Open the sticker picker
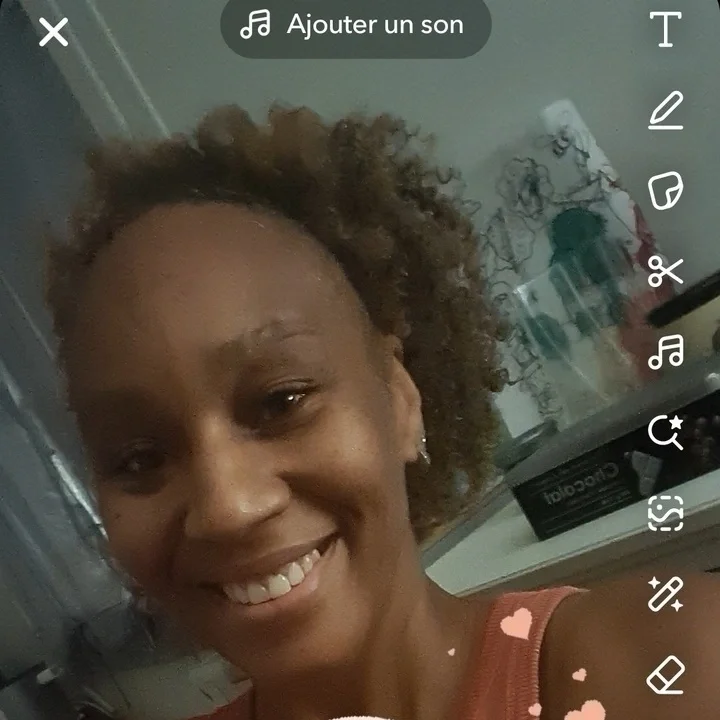720x720 pixels. [x=665, y=190]
